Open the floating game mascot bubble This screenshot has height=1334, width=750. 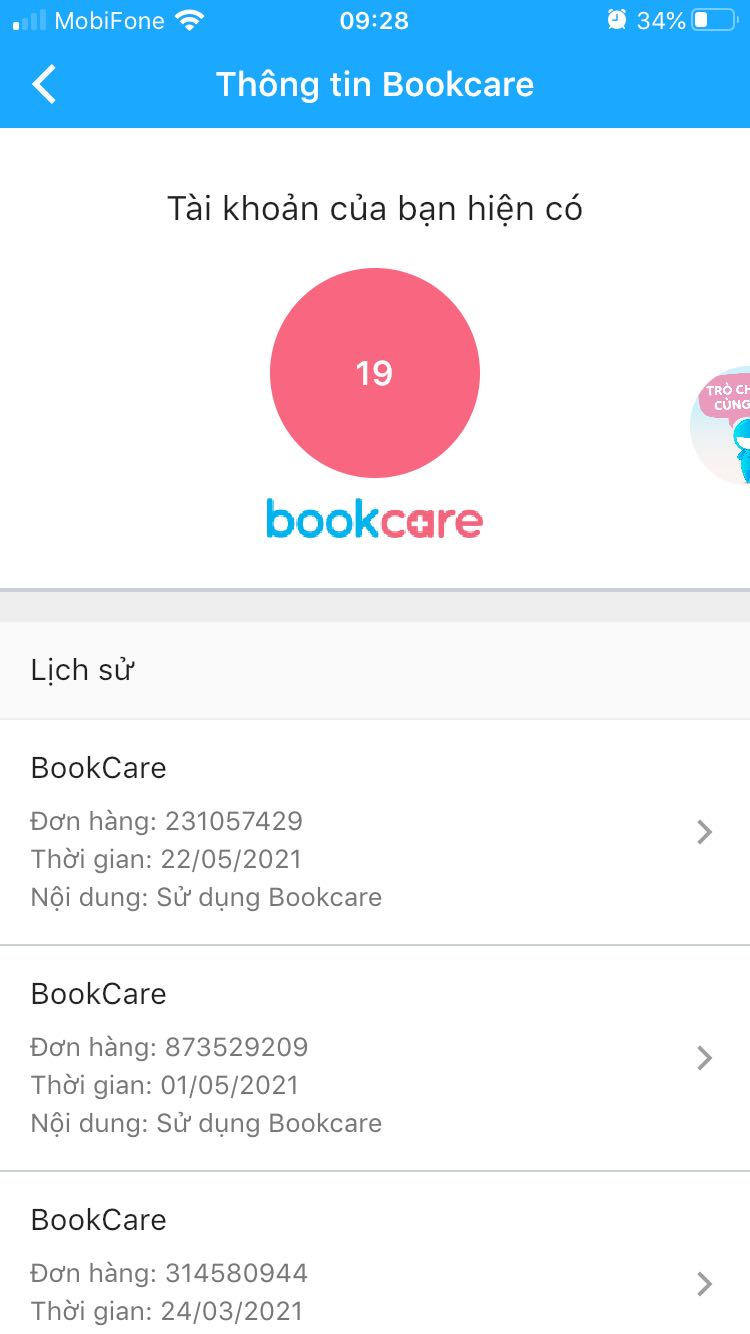(x=721, y=426)
